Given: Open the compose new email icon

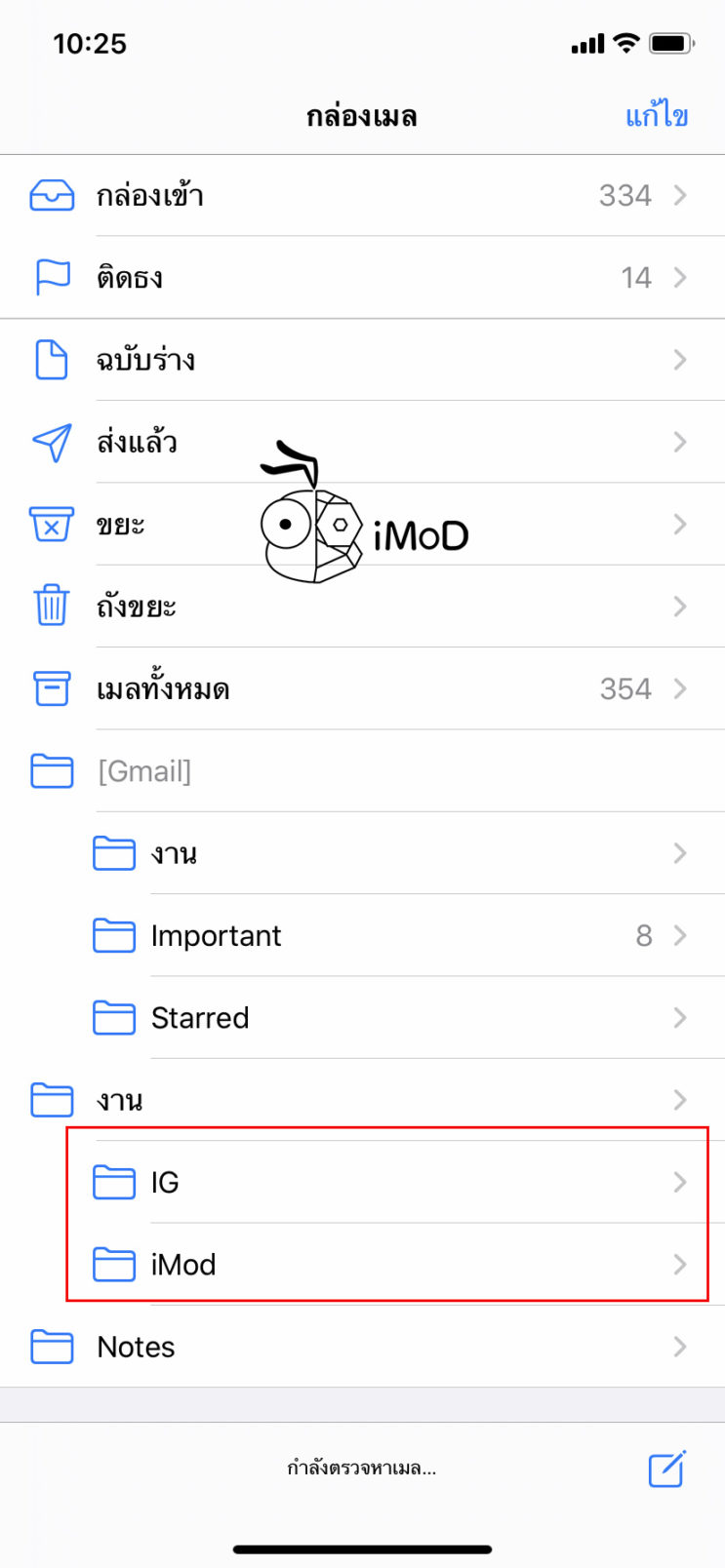Looking at the screenshot, I should click(x=666, y=1470).
